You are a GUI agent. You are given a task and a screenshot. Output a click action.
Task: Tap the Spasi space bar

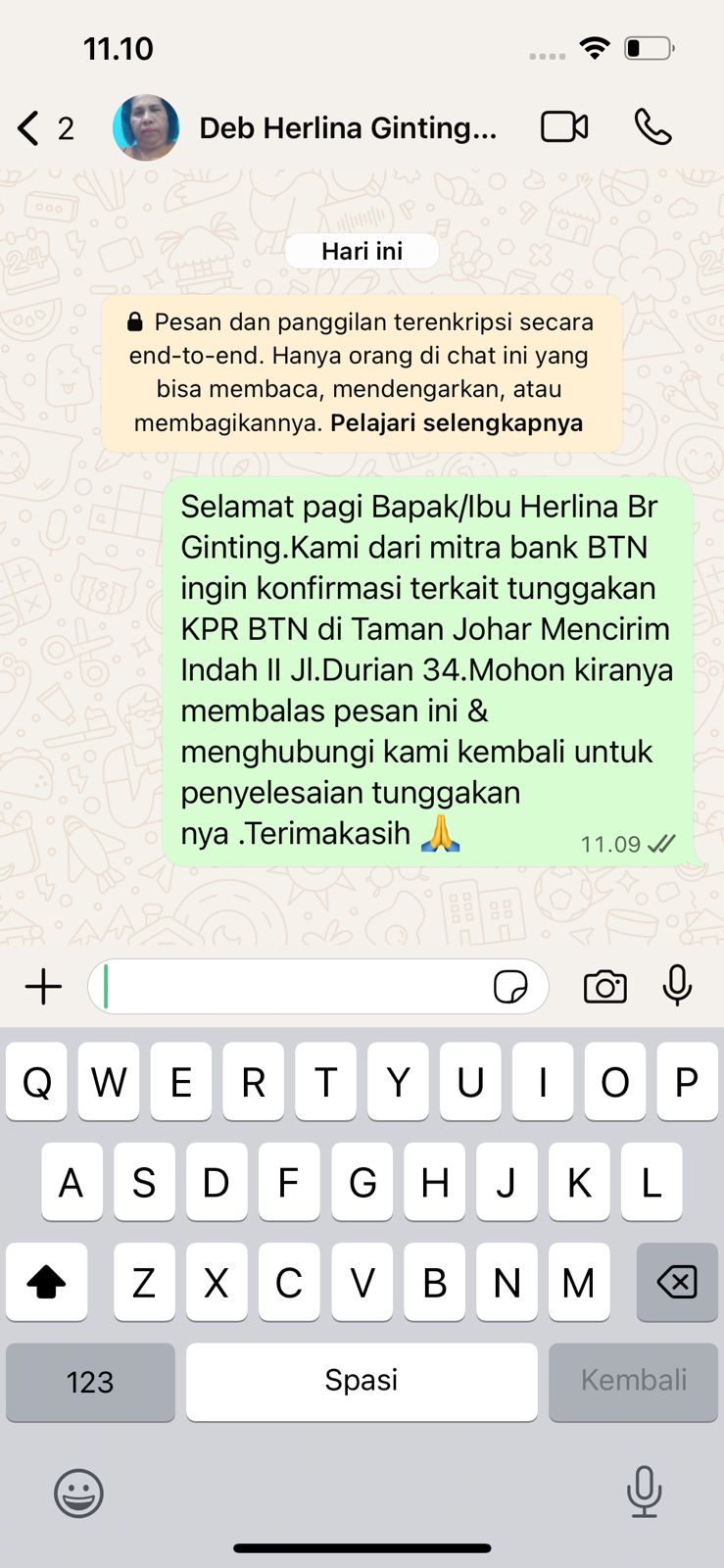click(x=362, y=1382)
